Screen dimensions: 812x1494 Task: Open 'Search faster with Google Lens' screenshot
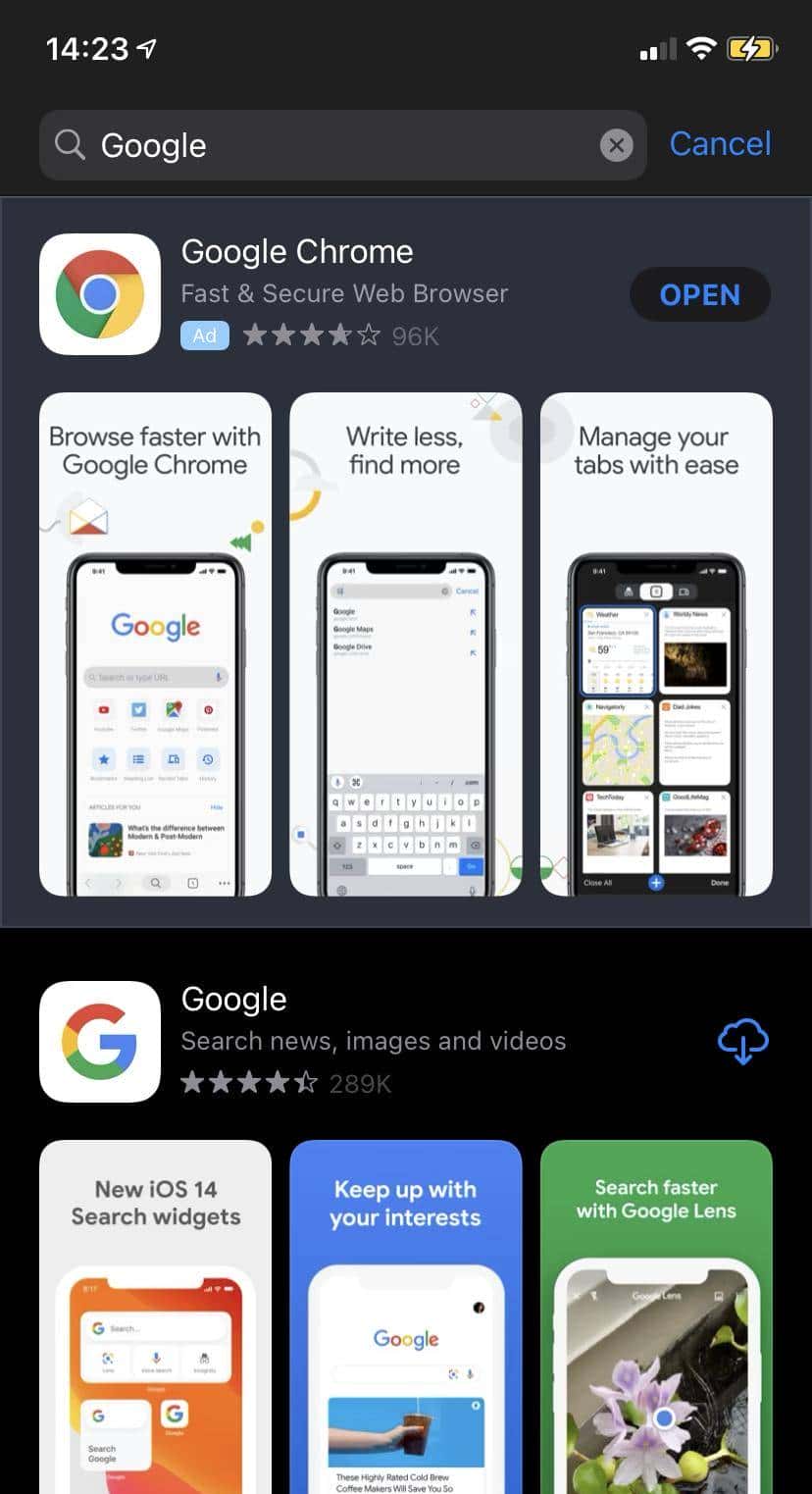[x=656, y=1314]
